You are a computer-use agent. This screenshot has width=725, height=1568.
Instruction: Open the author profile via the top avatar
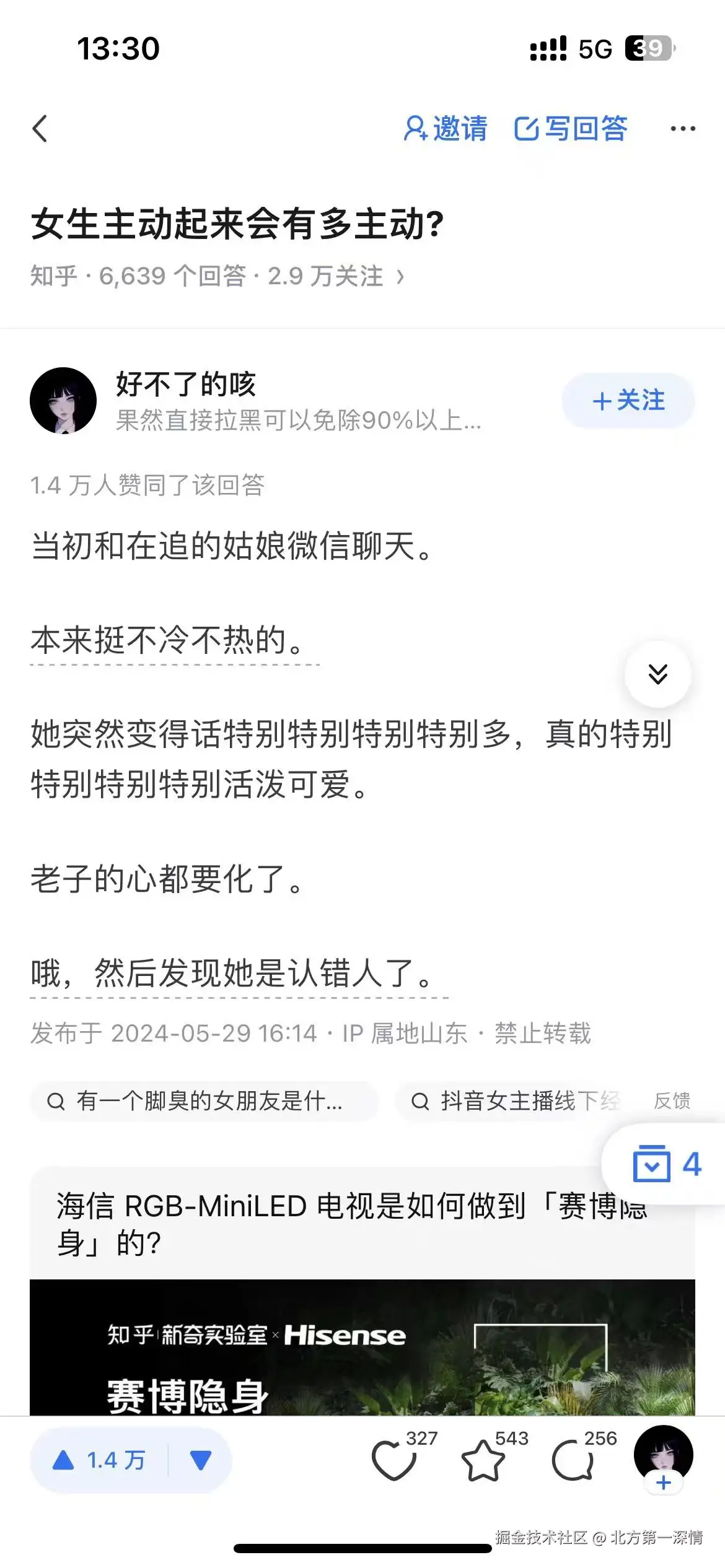point(66,399)
